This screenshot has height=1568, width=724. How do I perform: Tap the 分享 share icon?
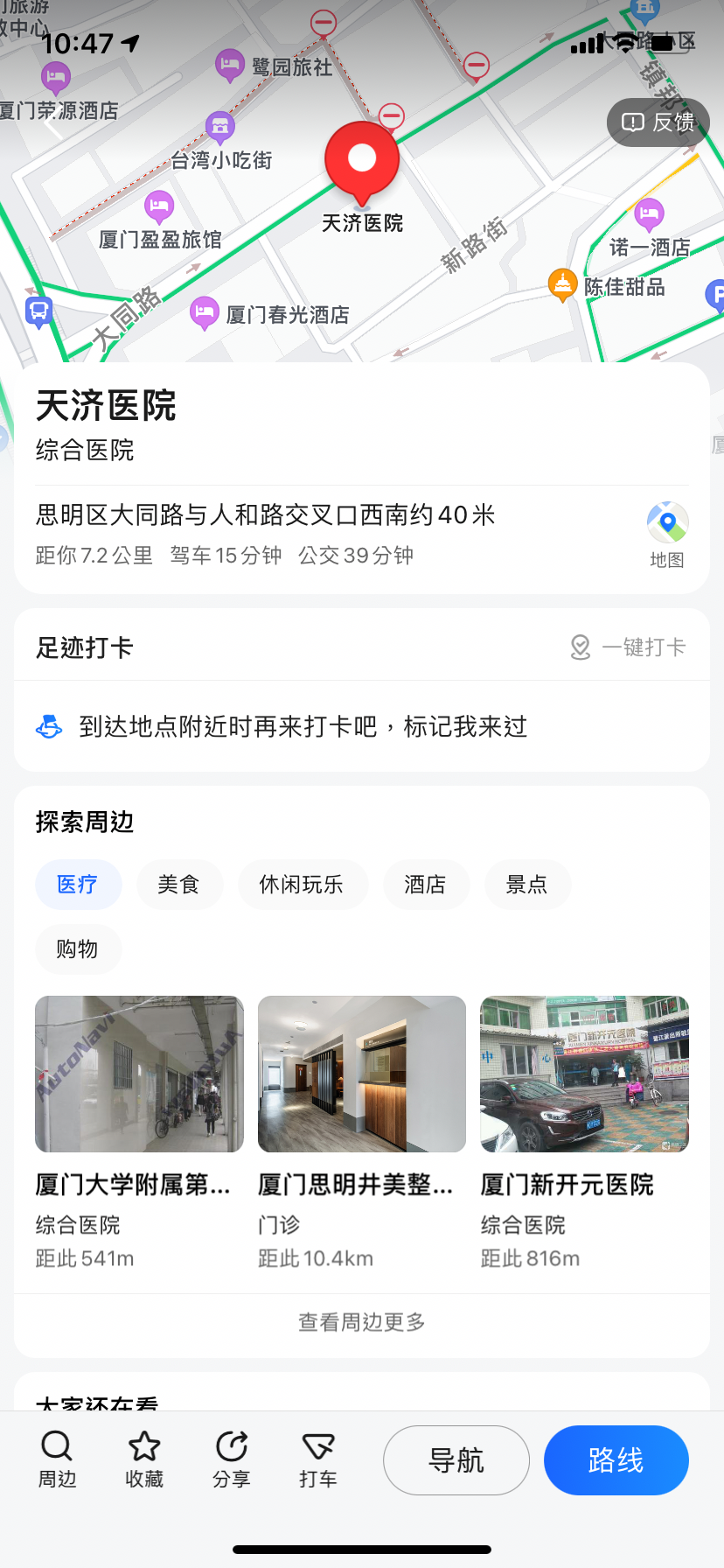click(x=231, y=1450)
